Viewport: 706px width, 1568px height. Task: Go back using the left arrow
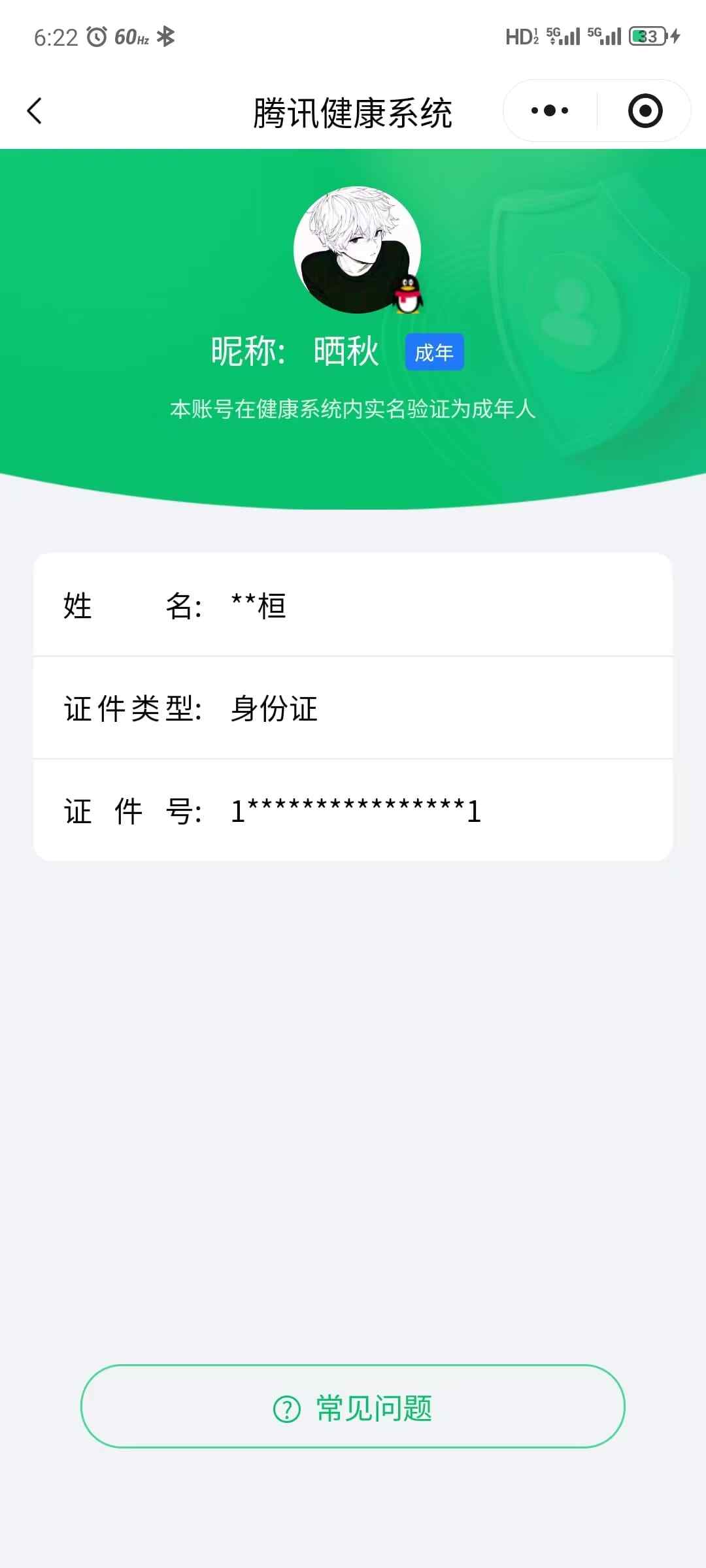(x=35, y=111)
